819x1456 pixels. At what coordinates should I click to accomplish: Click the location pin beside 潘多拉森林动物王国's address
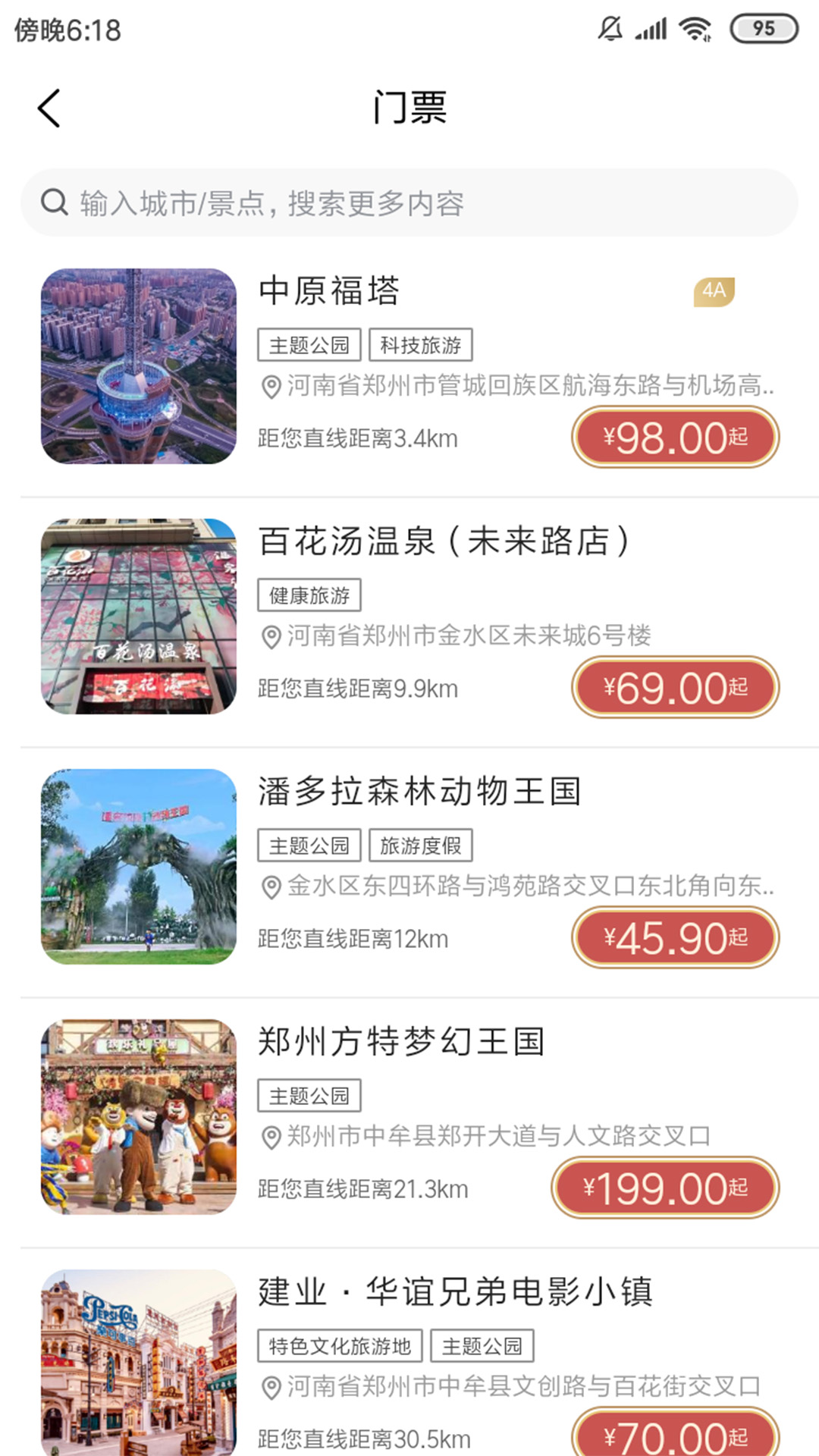click(269, 886)
